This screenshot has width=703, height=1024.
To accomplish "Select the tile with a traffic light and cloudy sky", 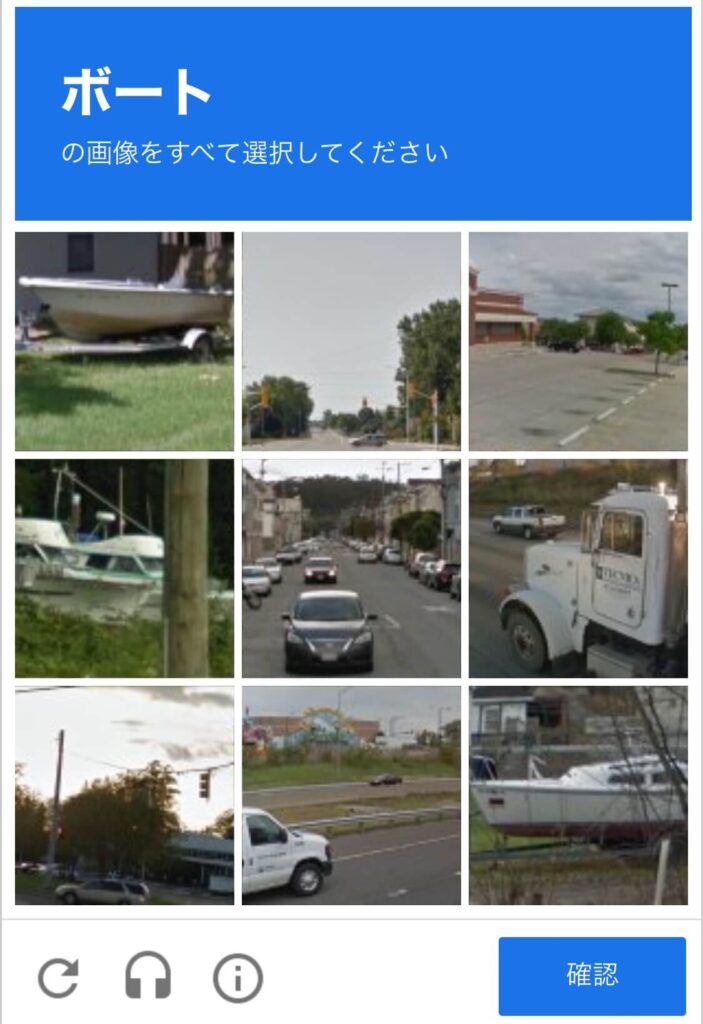I will click(x=124, y=795).
